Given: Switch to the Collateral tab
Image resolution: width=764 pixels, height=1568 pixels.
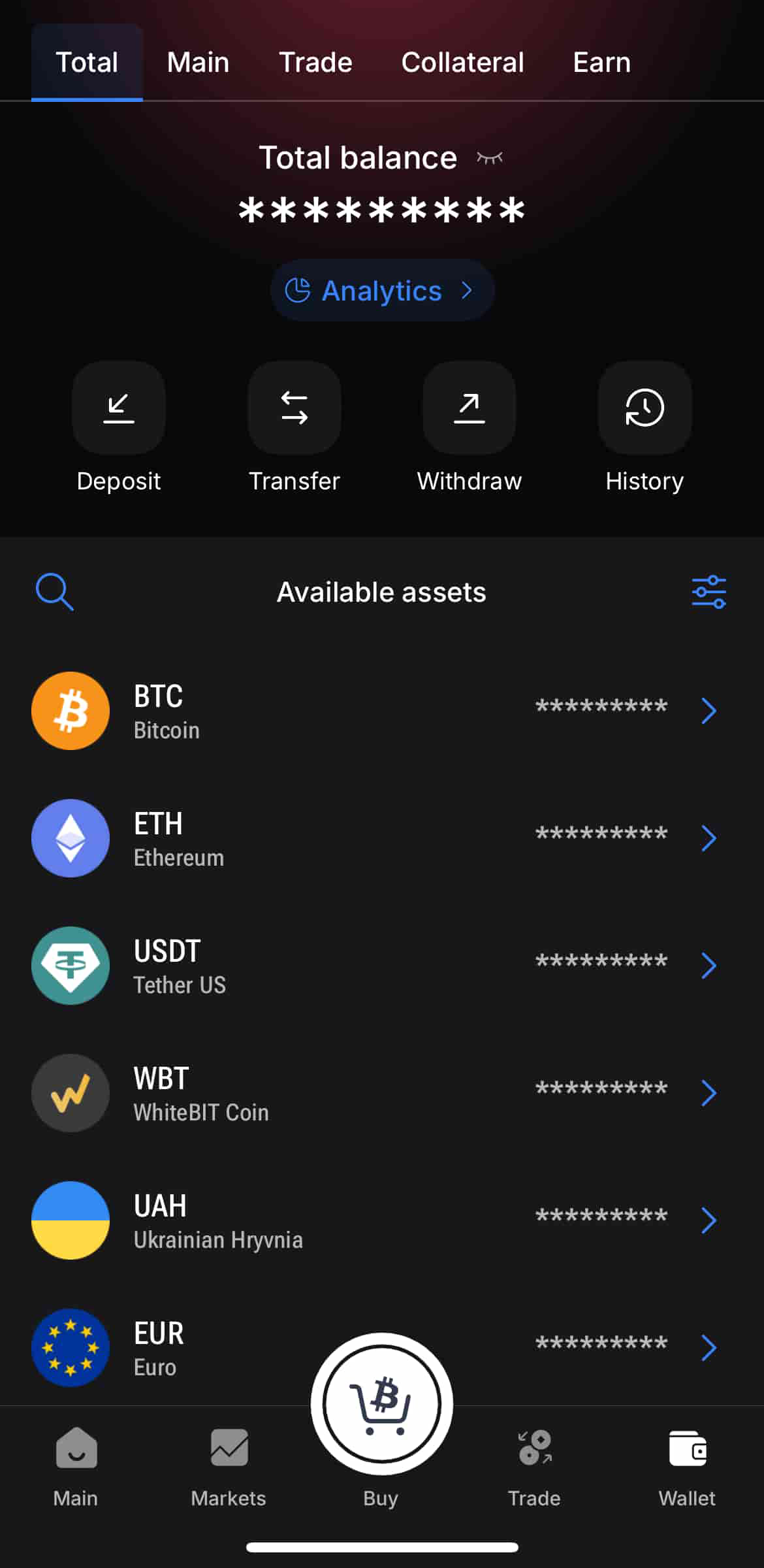Looking at the screenshot, I should pyautogui.click(x=462, y=61).
